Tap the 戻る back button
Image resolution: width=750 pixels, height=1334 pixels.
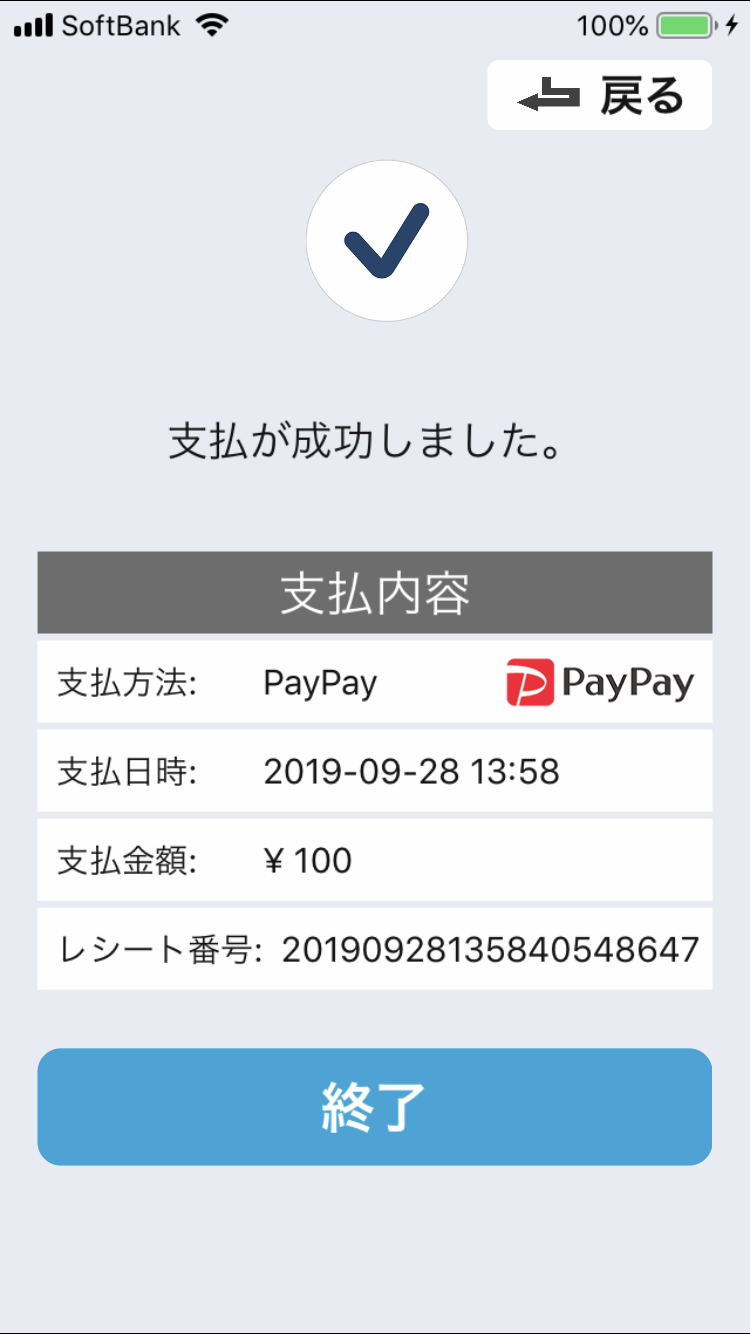click(x=599, y=96)
